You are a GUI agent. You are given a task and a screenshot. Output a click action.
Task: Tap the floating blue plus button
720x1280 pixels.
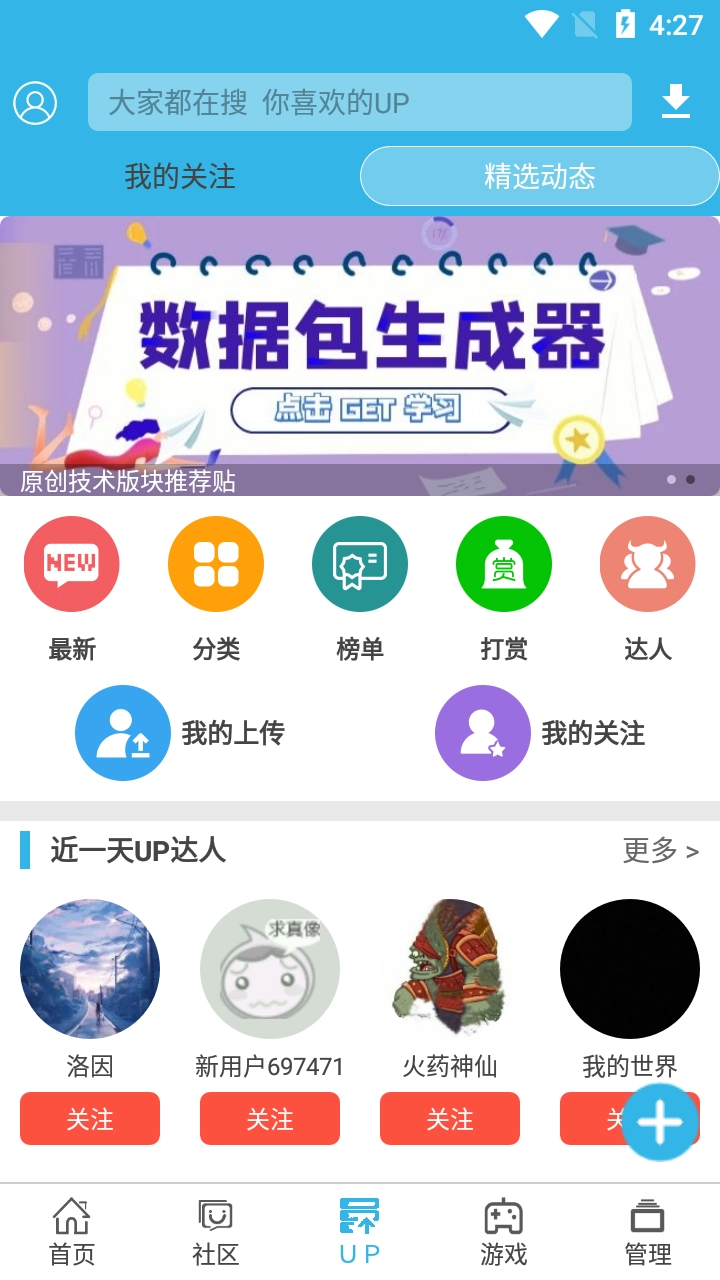tap(659, 1122)
